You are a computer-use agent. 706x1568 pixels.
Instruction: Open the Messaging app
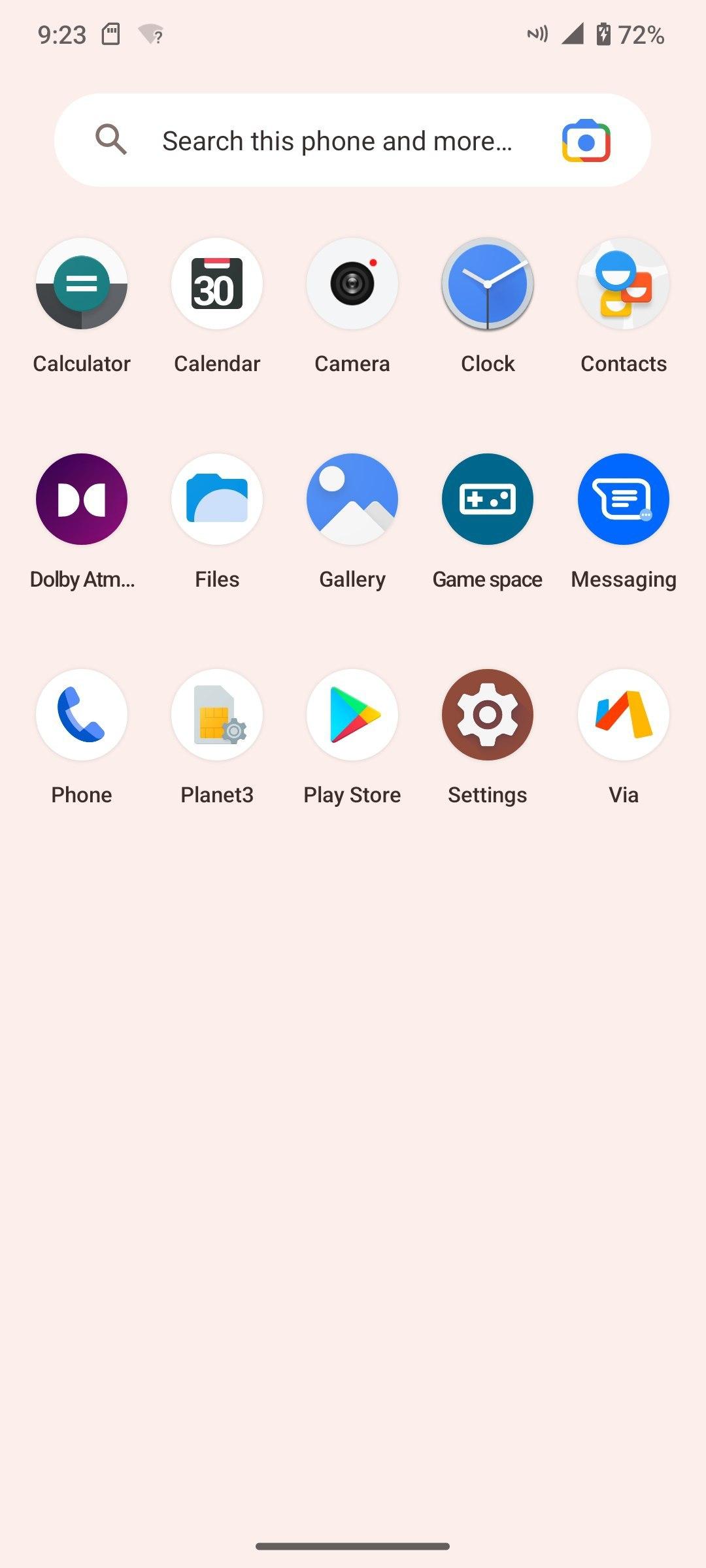coord(624,500)
